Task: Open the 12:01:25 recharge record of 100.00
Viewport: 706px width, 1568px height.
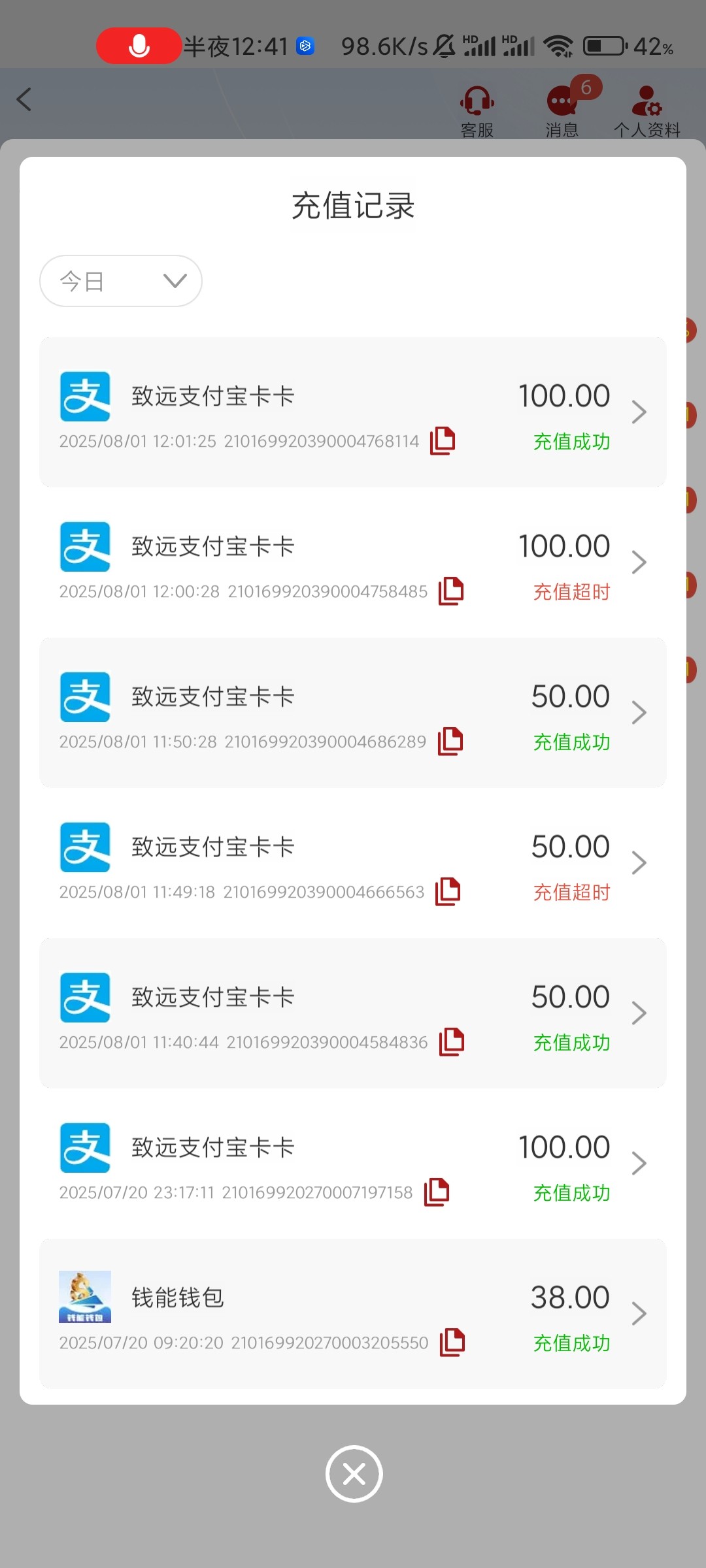Action: (x=639, y=412)
